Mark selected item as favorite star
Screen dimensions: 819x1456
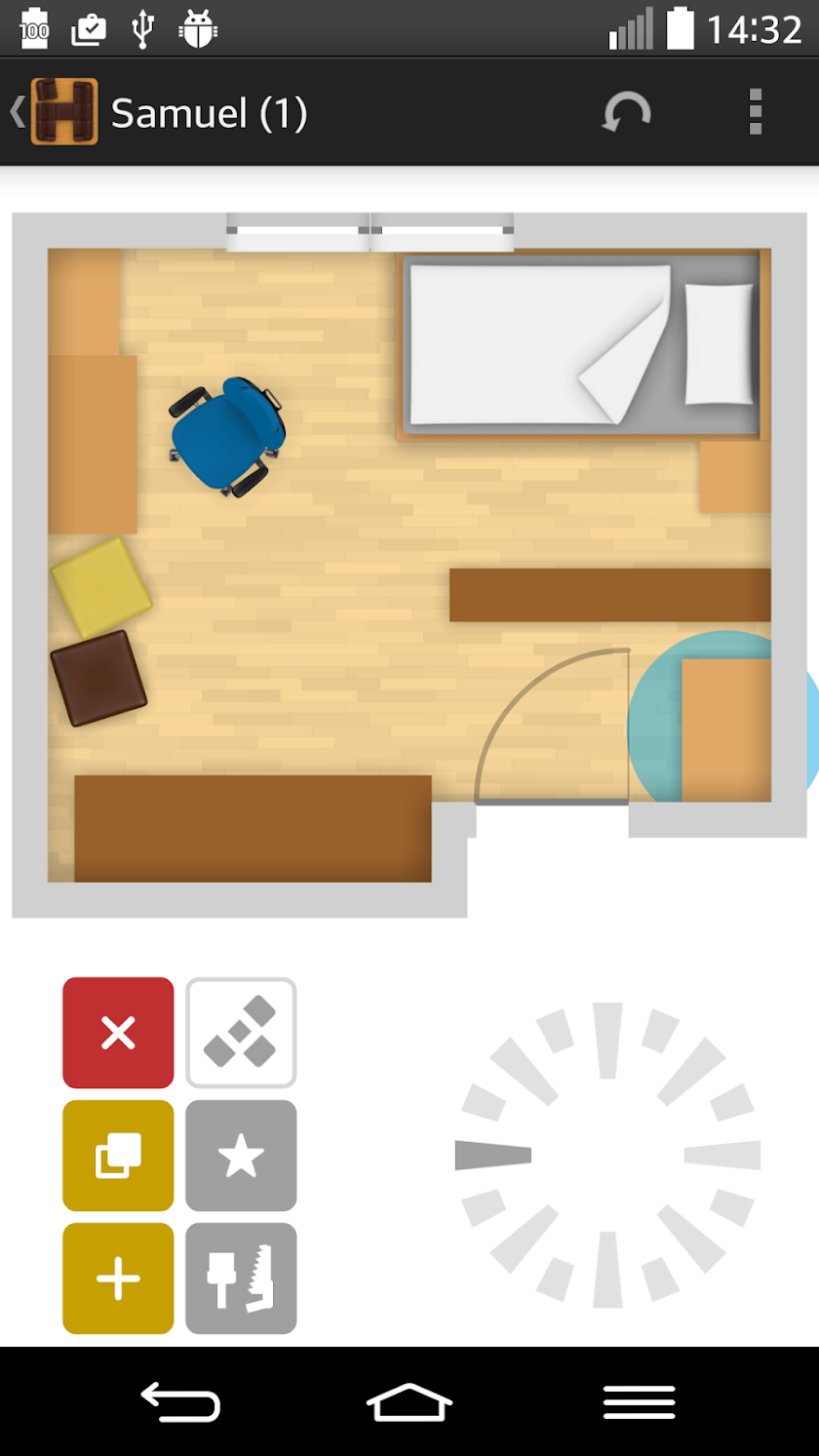[x=241, y=1156]
